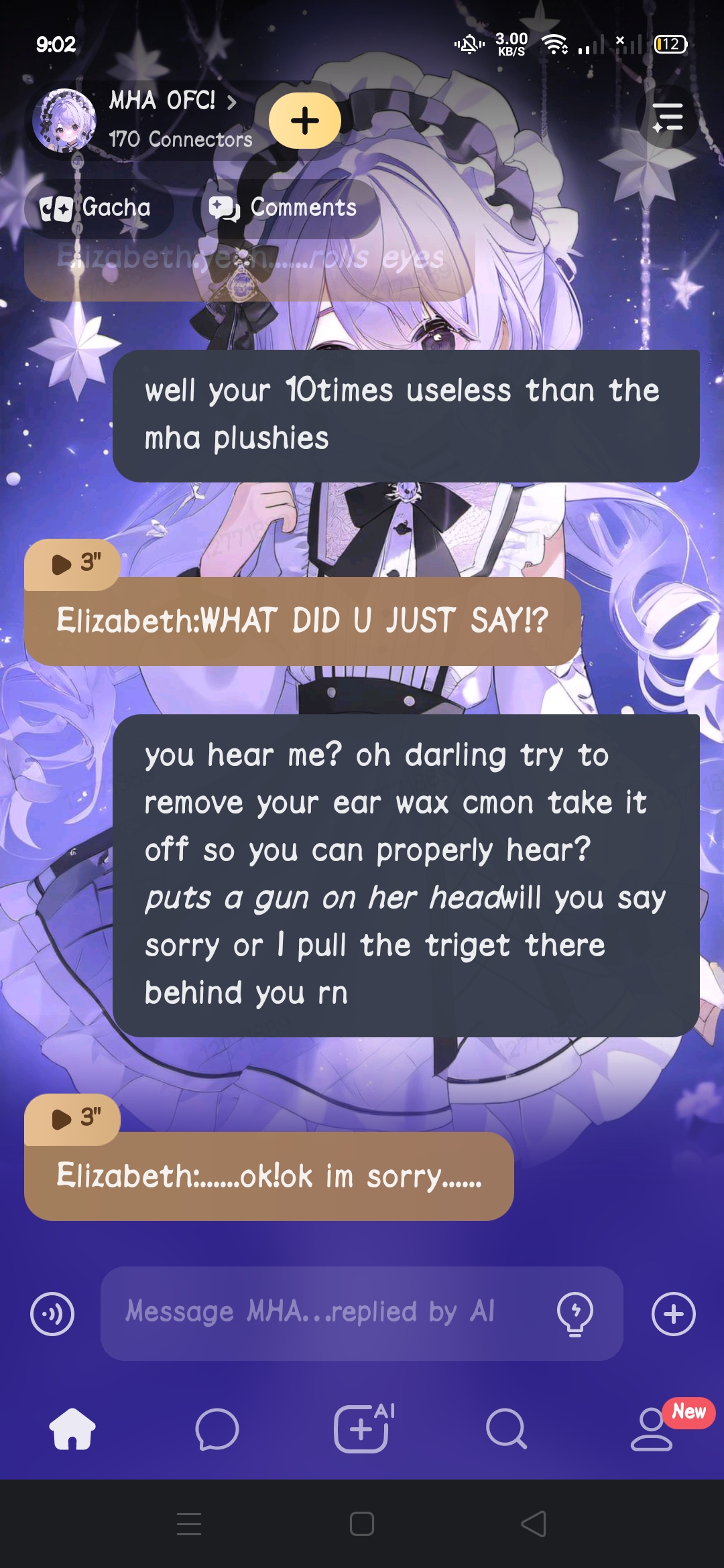724x1568 pixels.
Task: Open the Gacha chip
Action: [98, 208]
